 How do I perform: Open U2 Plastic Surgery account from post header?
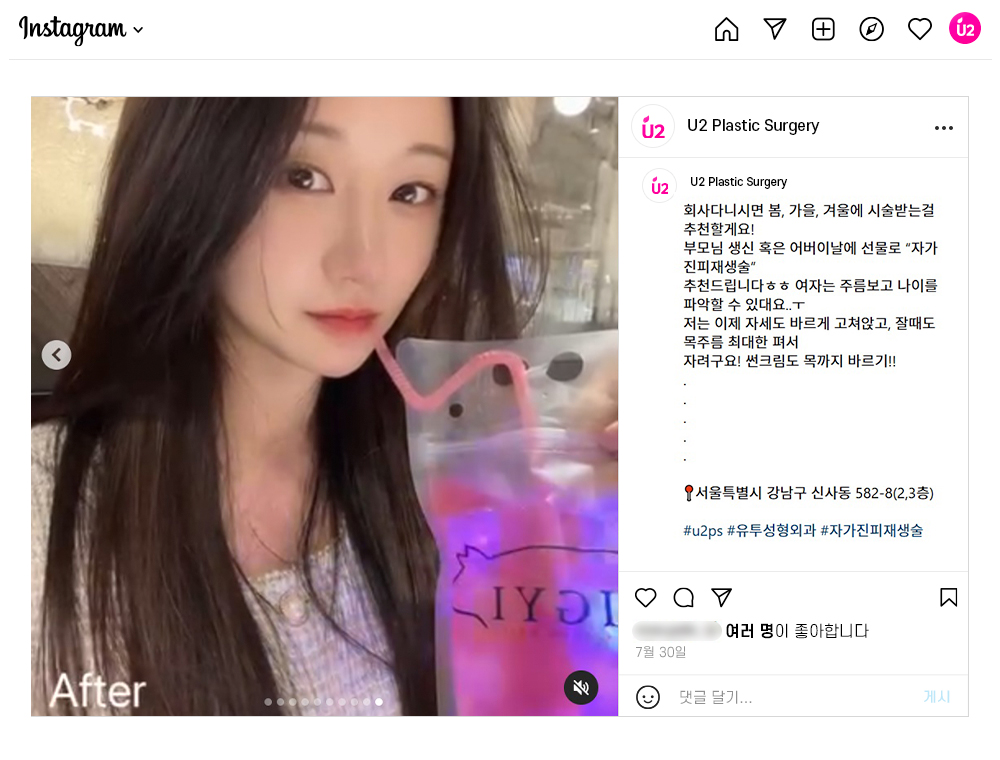[753, 126]
